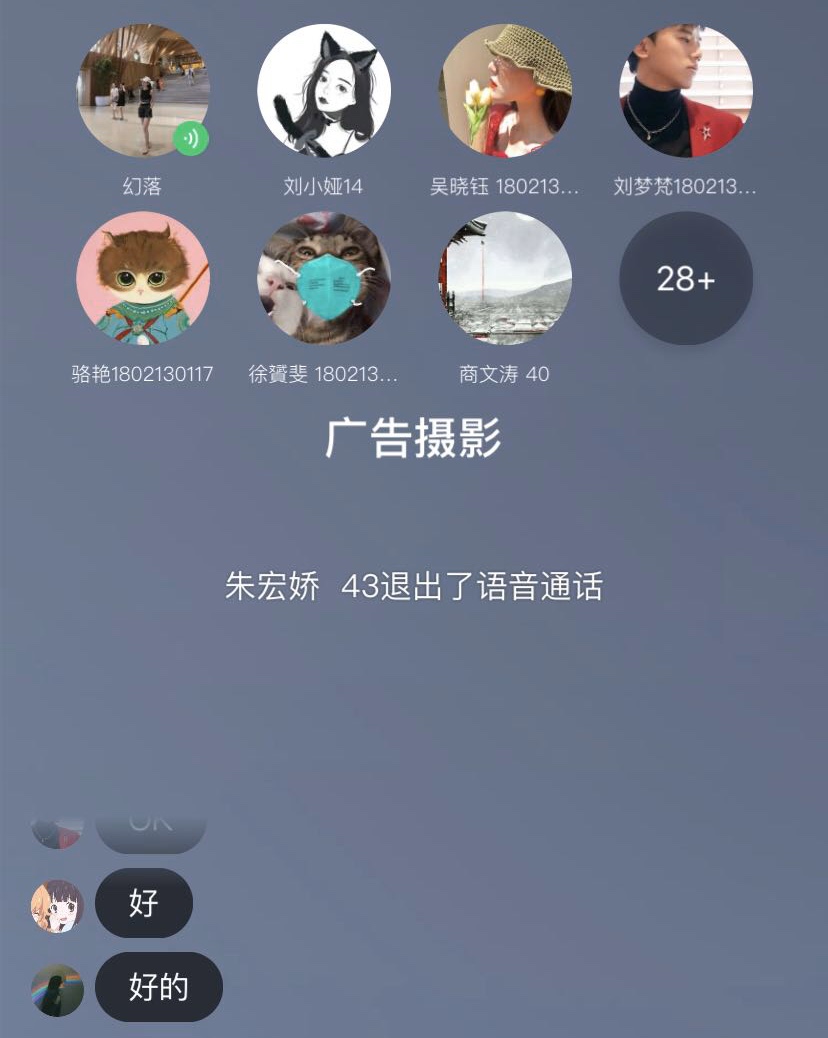
Task: Open 骆艳1802130117's avatar
Action: coord(143,278)
